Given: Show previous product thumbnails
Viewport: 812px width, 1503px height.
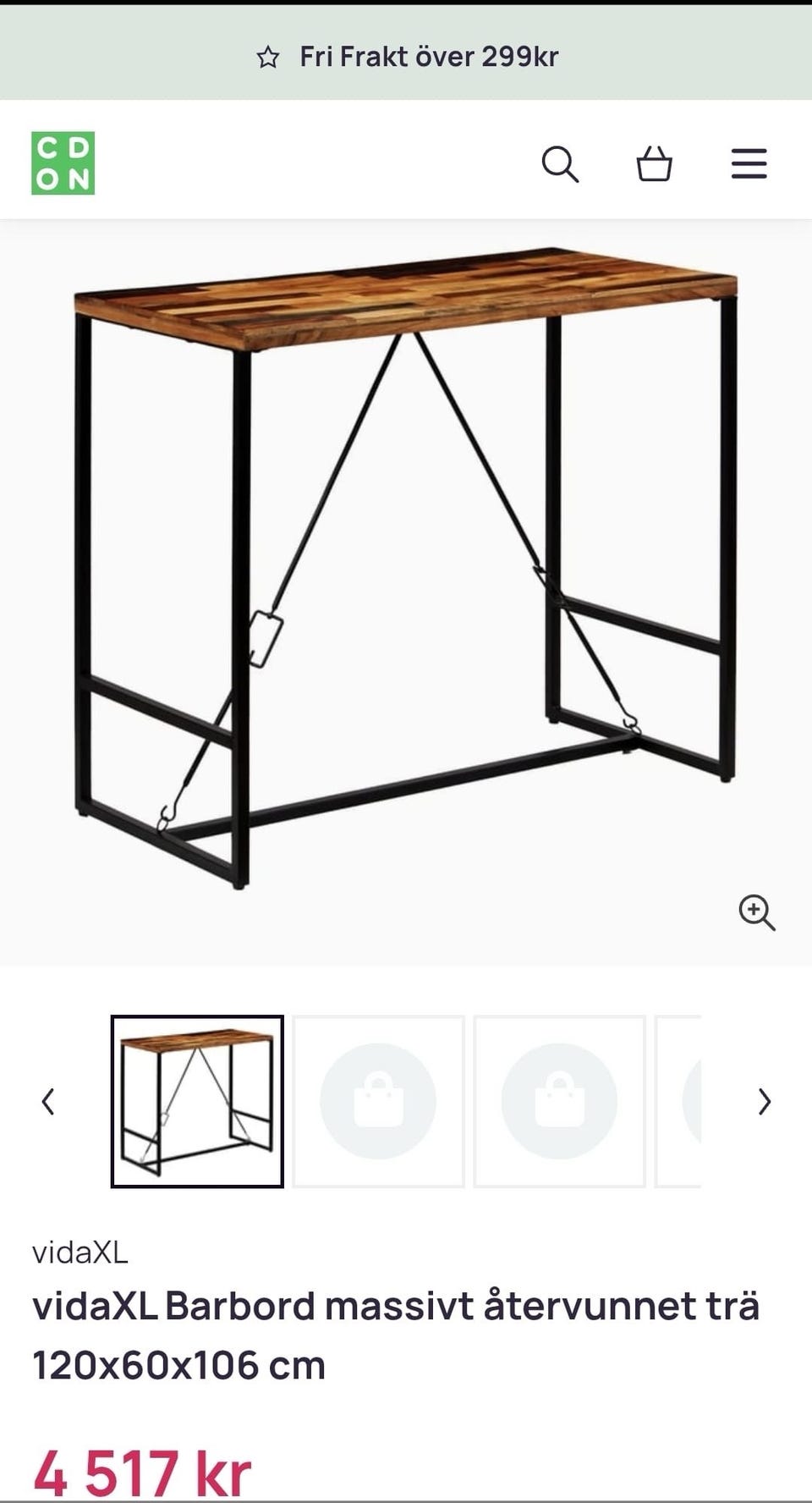Looking at the screenshot, I should tap(48, 1101).
